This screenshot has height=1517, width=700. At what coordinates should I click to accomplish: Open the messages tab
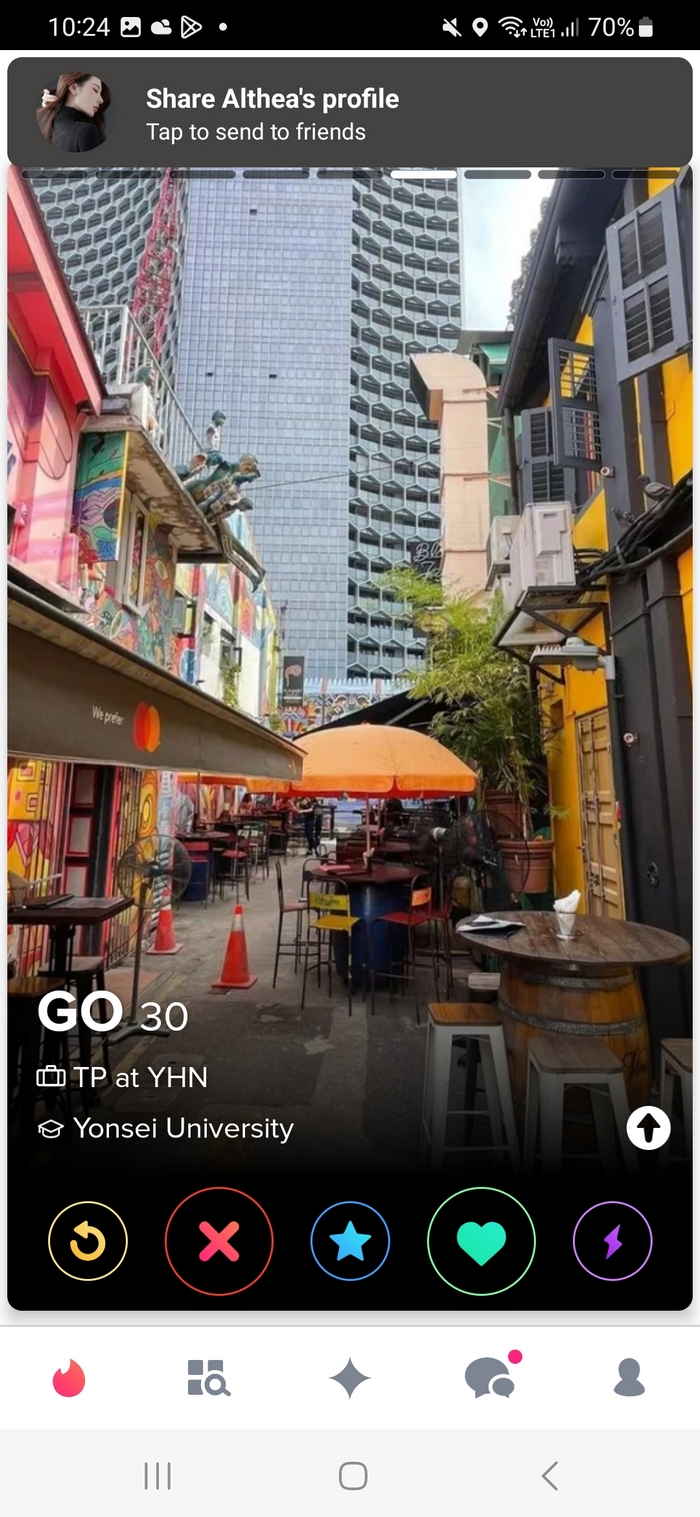[490, 1378]
